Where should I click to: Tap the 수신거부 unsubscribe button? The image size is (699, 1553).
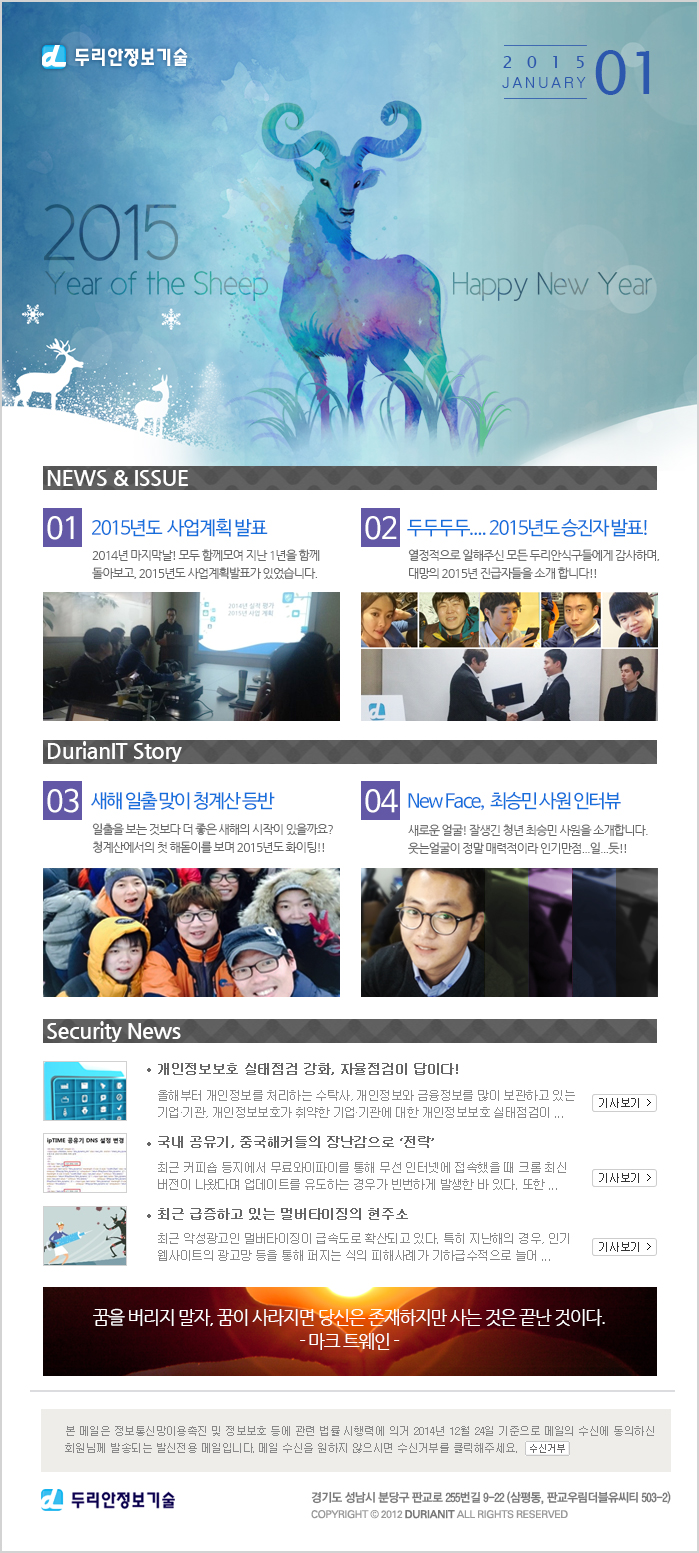(x=547, y=1448)
